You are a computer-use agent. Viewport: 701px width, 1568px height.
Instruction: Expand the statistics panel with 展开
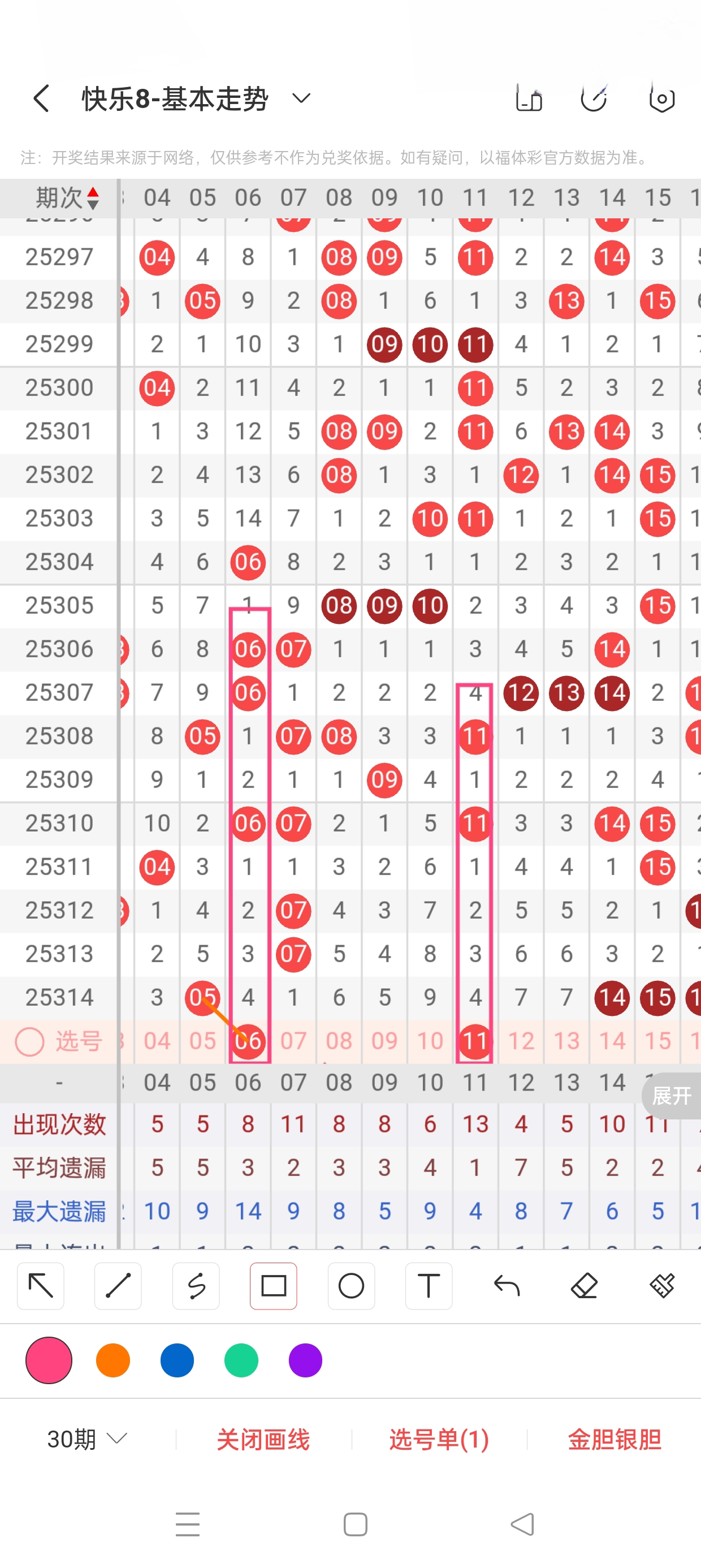(671, 1096)
